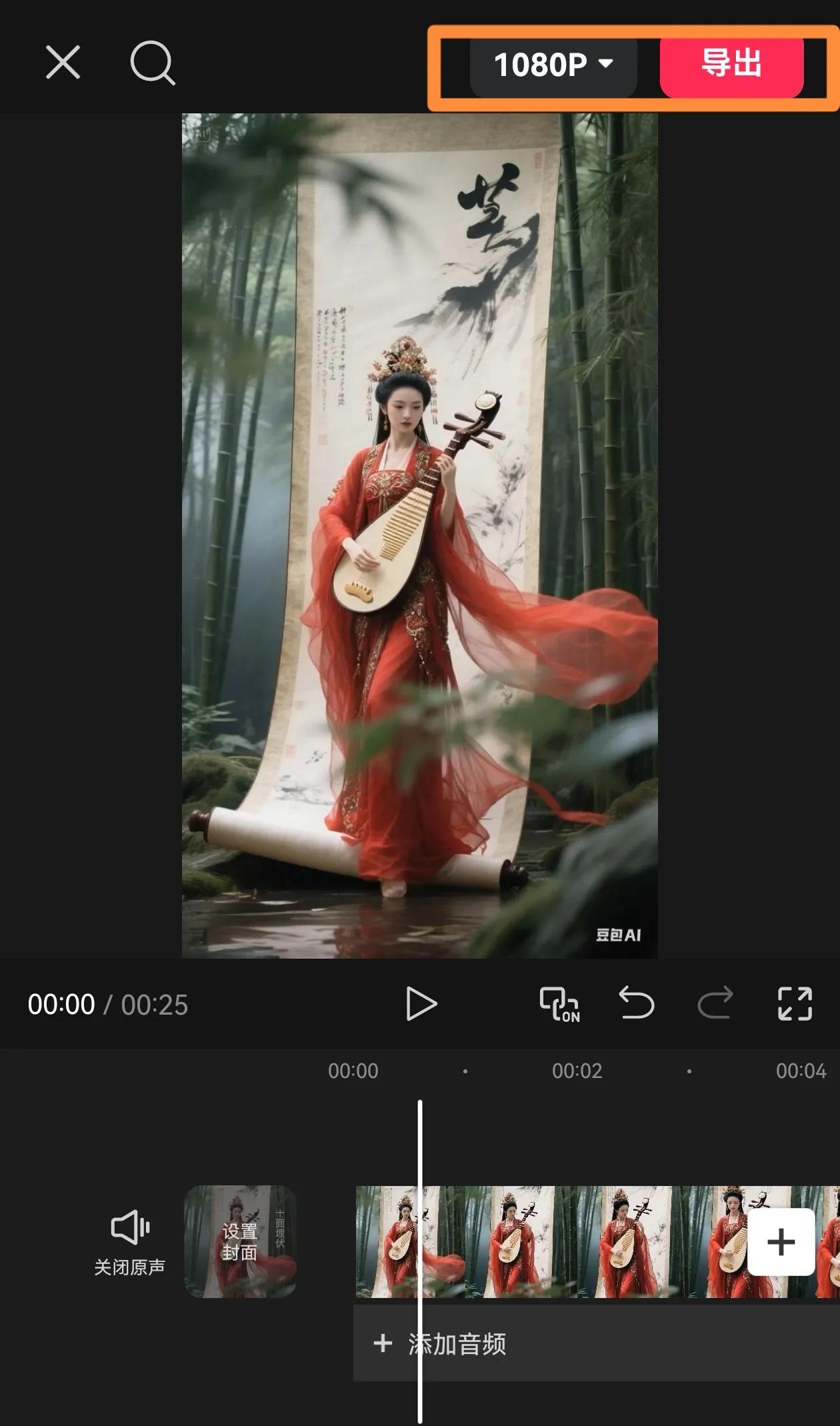Tap the 导出 export button
840x1426 pixels.
click(731, 65)
